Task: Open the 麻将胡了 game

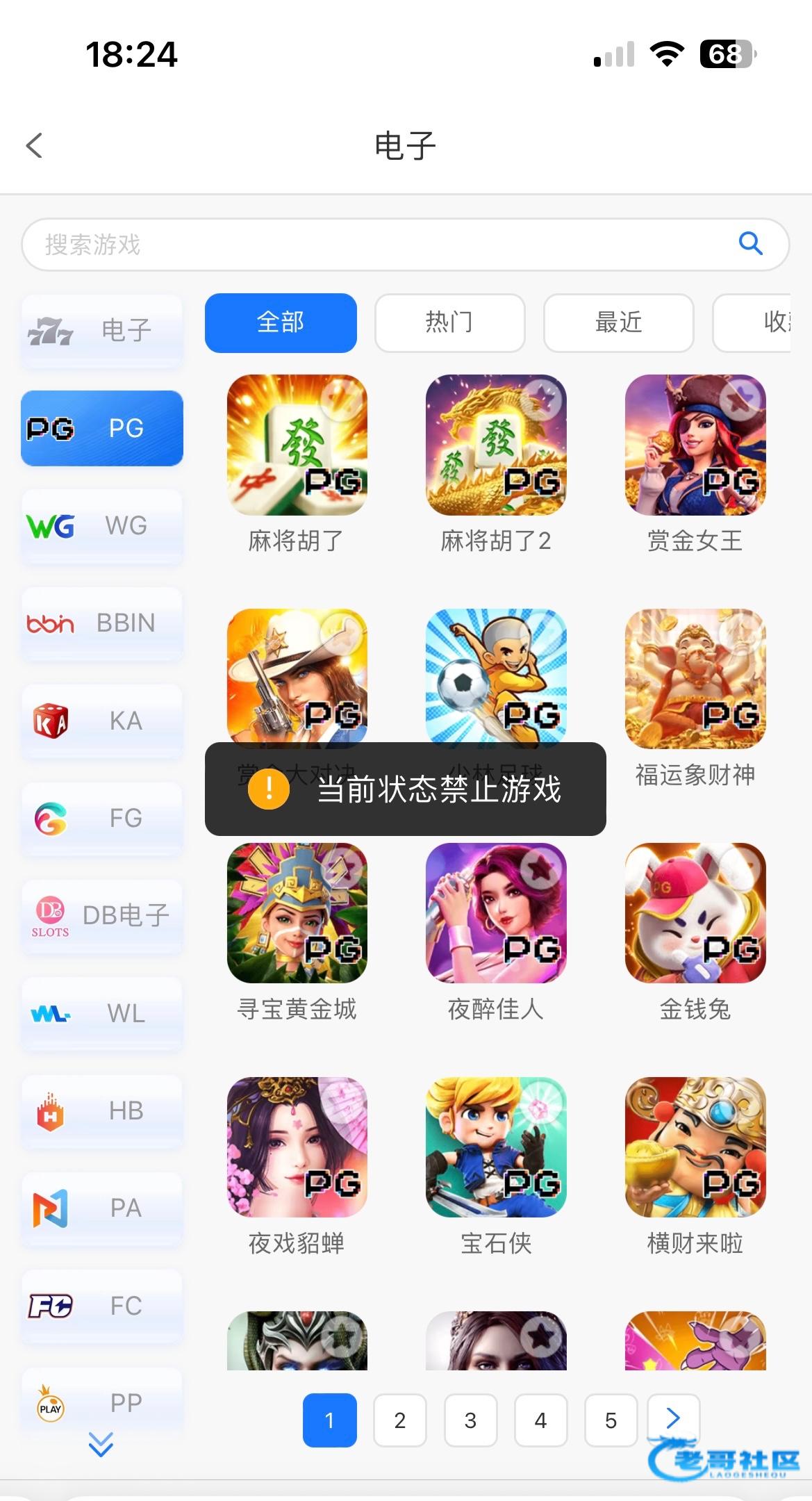Action: click(297, 445)
